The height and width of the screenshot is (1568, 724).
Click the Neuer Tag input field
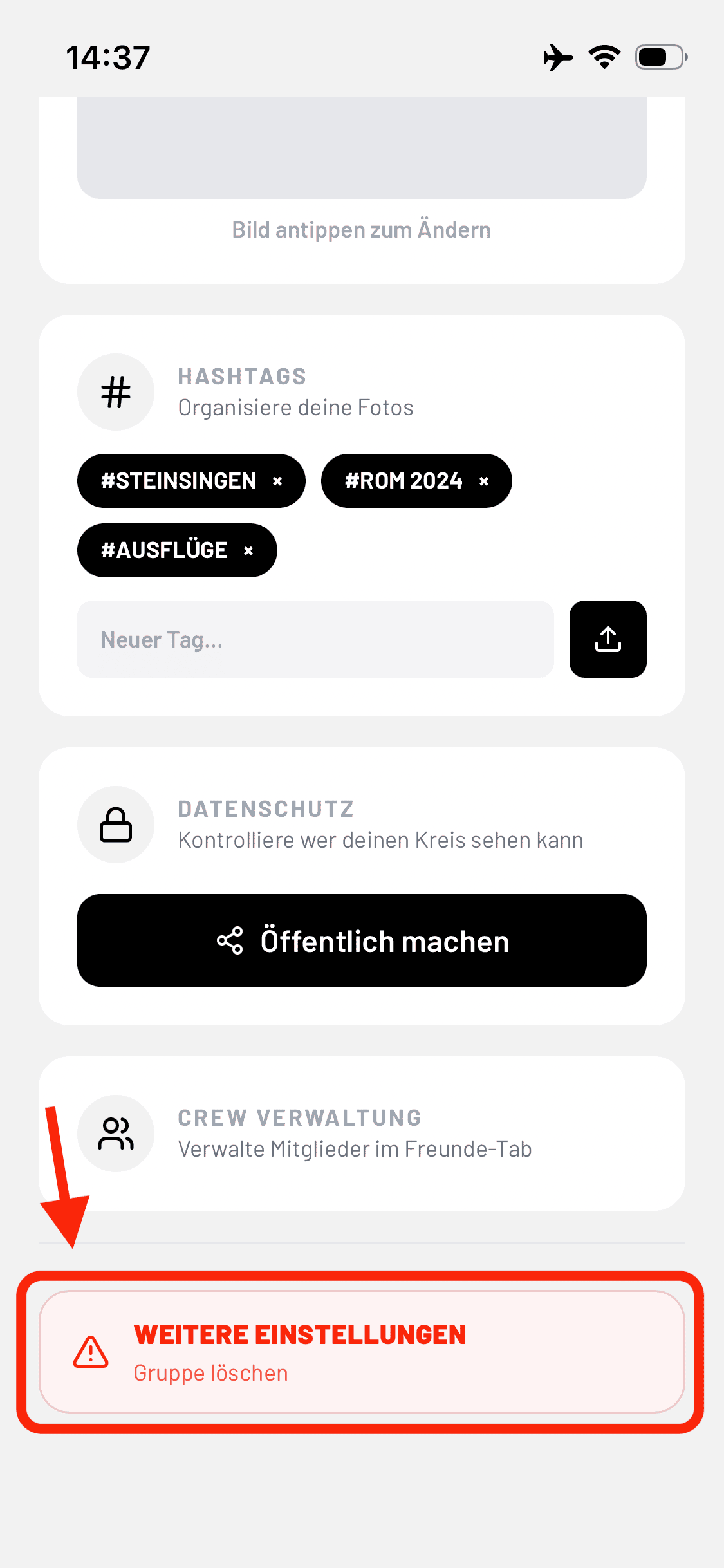point(315,639)
